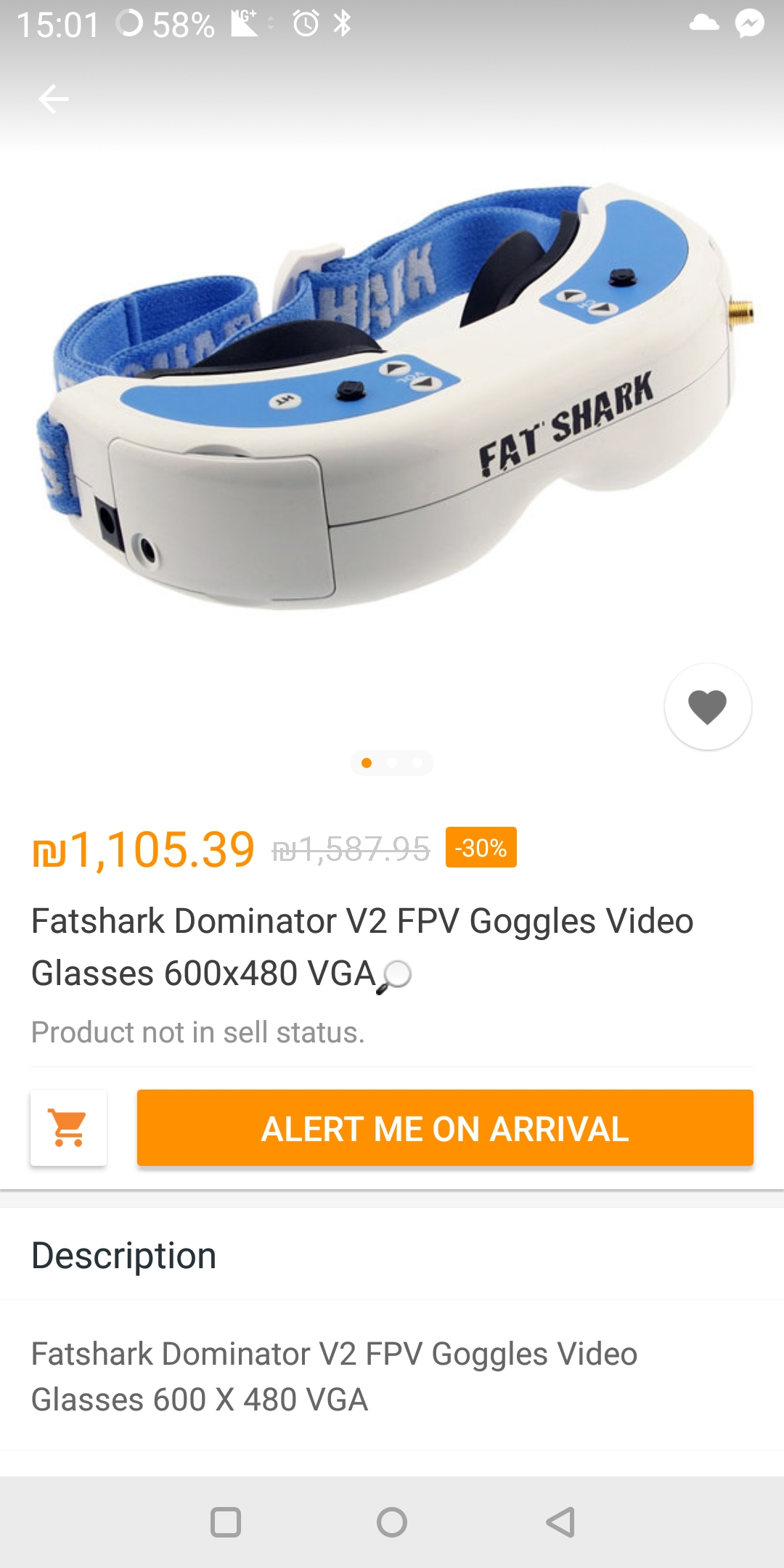Tap the system home button
Screen dimensions: 784x1568
click(392, 1522)
